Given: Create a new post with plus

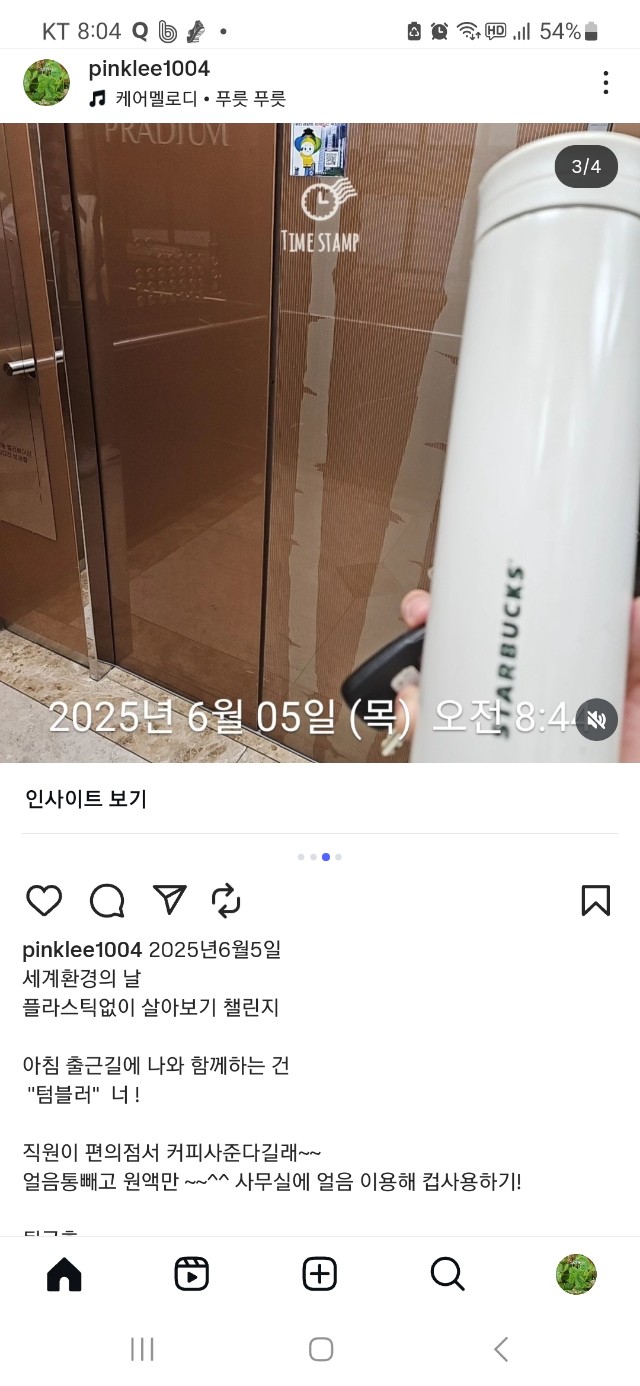Looking at the screenshot, I should pyautogui.click(x=320, y=1274).
